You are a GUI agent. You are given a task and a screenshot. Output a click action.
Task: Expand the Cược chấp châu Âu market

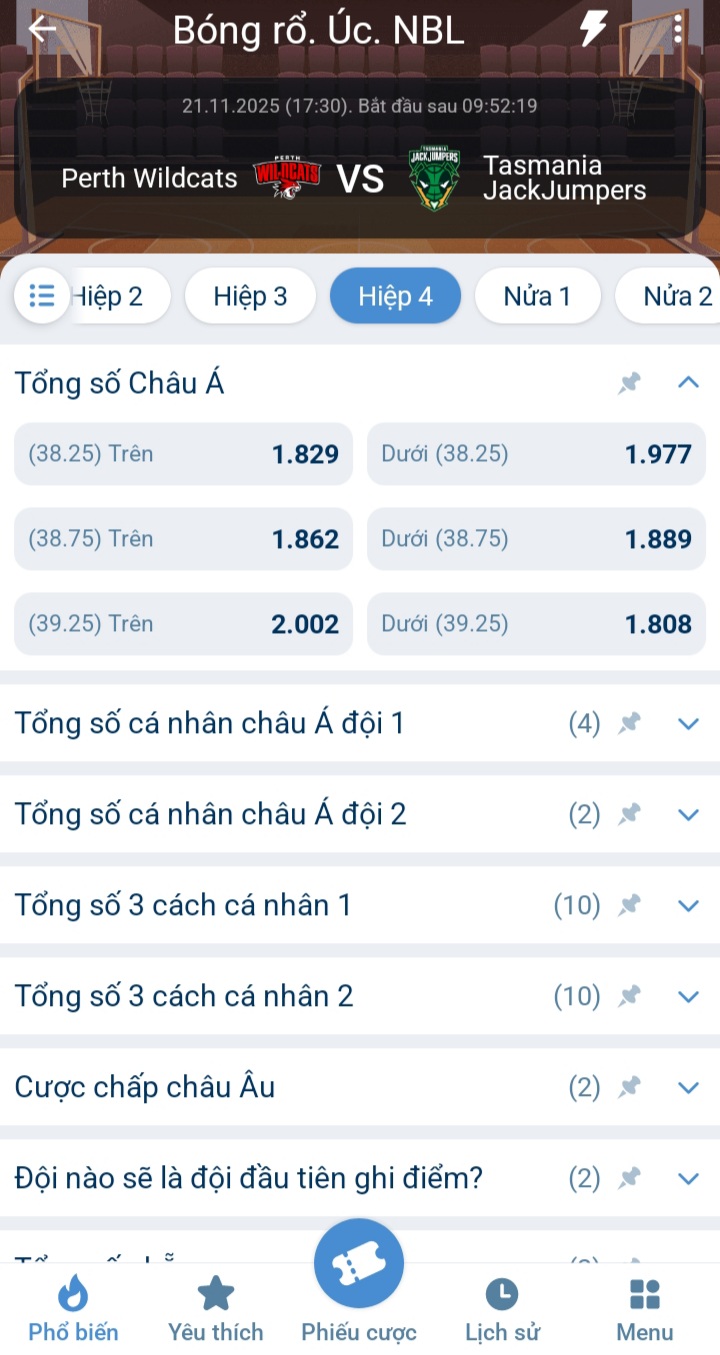pyautogui.click(x=688, y=1087)
